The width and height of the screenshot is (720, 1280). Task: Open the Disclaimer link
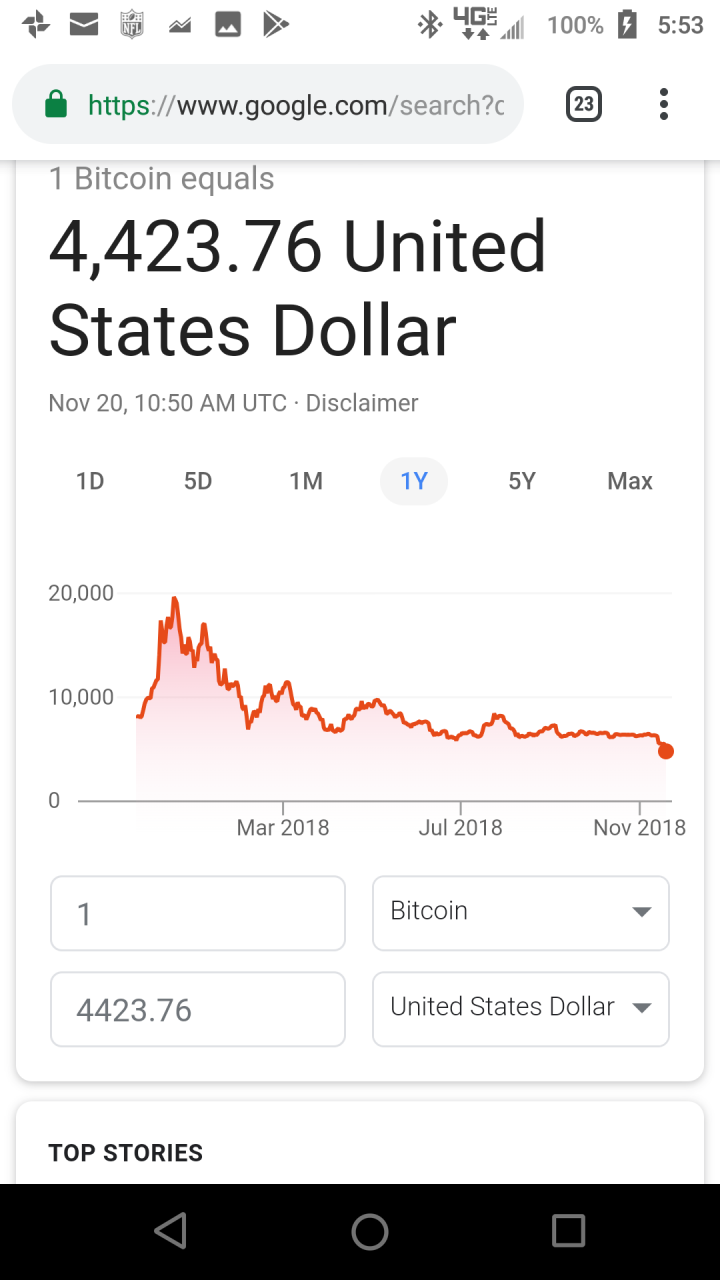[x=362, y=403]
